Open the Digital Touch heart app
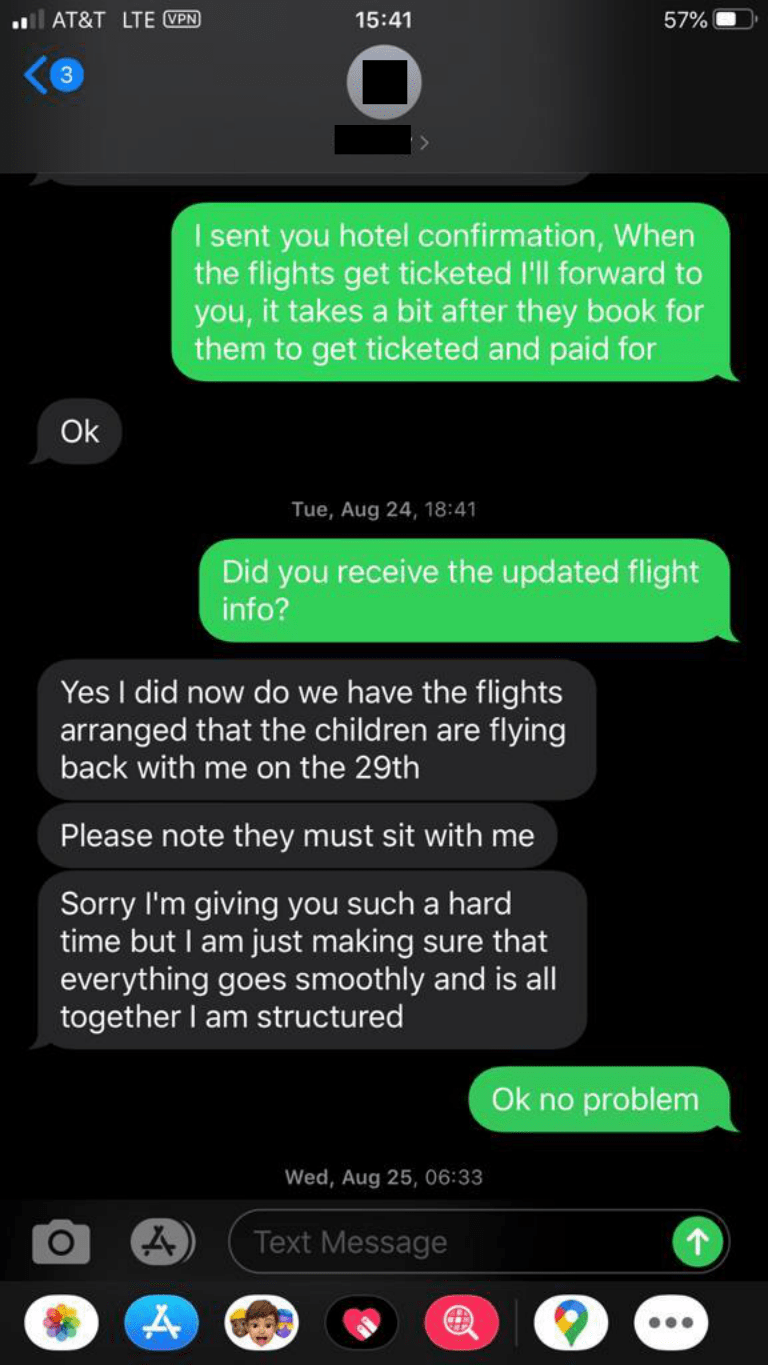The height and width of the screenshot is (1365, 768). pos(362,1323)
